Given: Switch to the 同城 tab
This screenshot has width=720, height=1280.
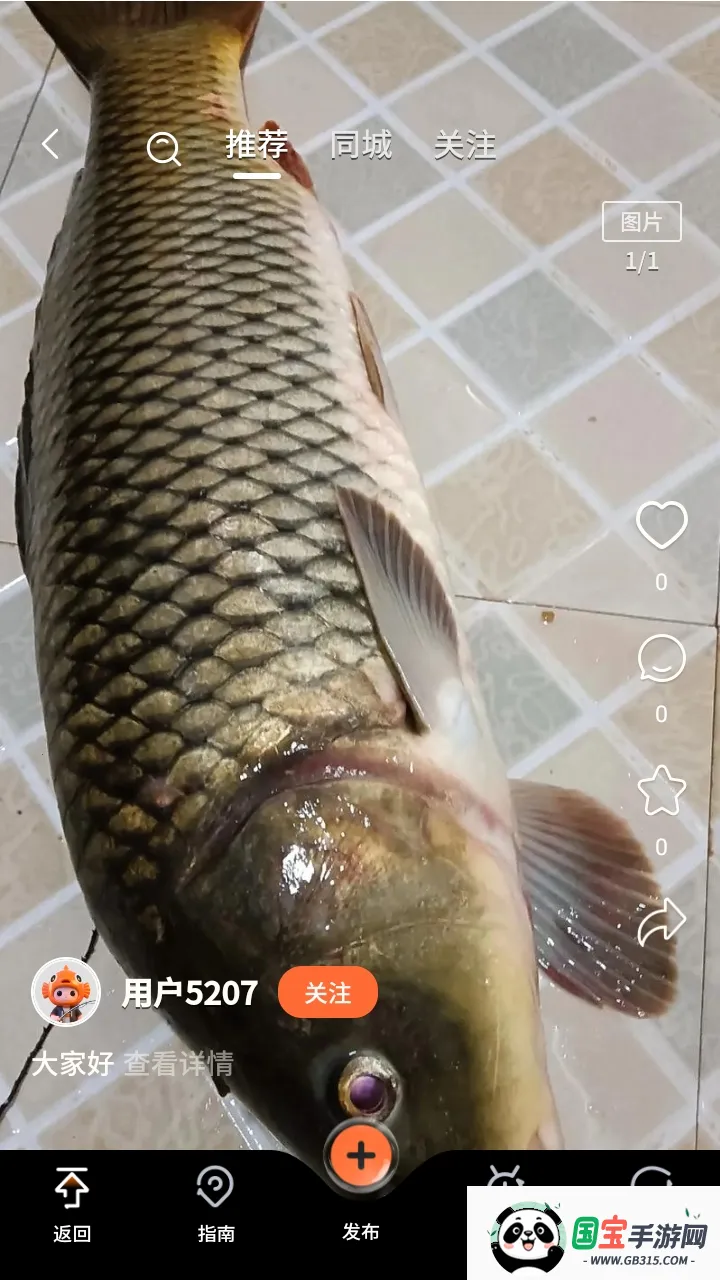Looking at the screenshot, I should [x=363, y=144].
